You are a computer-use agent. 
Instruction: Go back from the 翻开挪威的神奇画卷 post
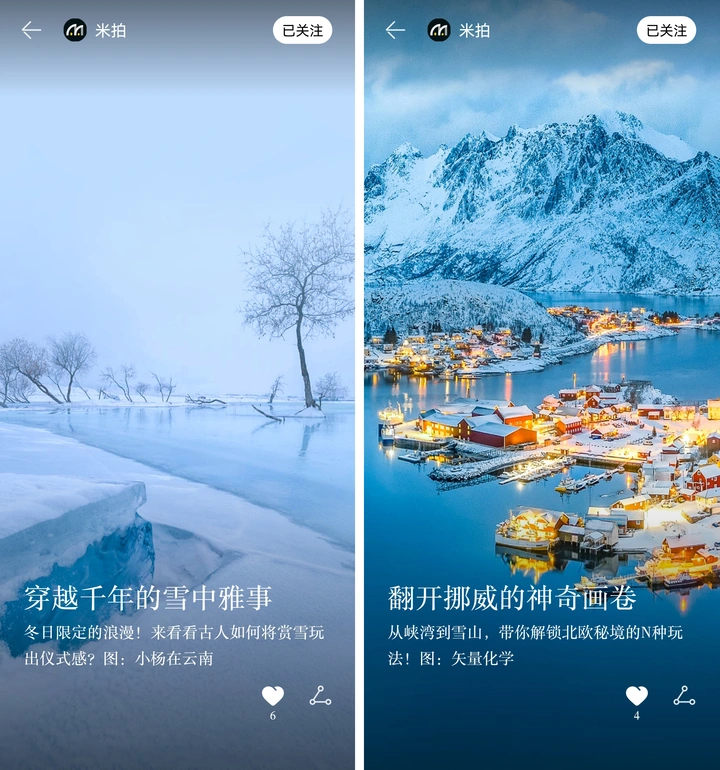click(396, 30)
